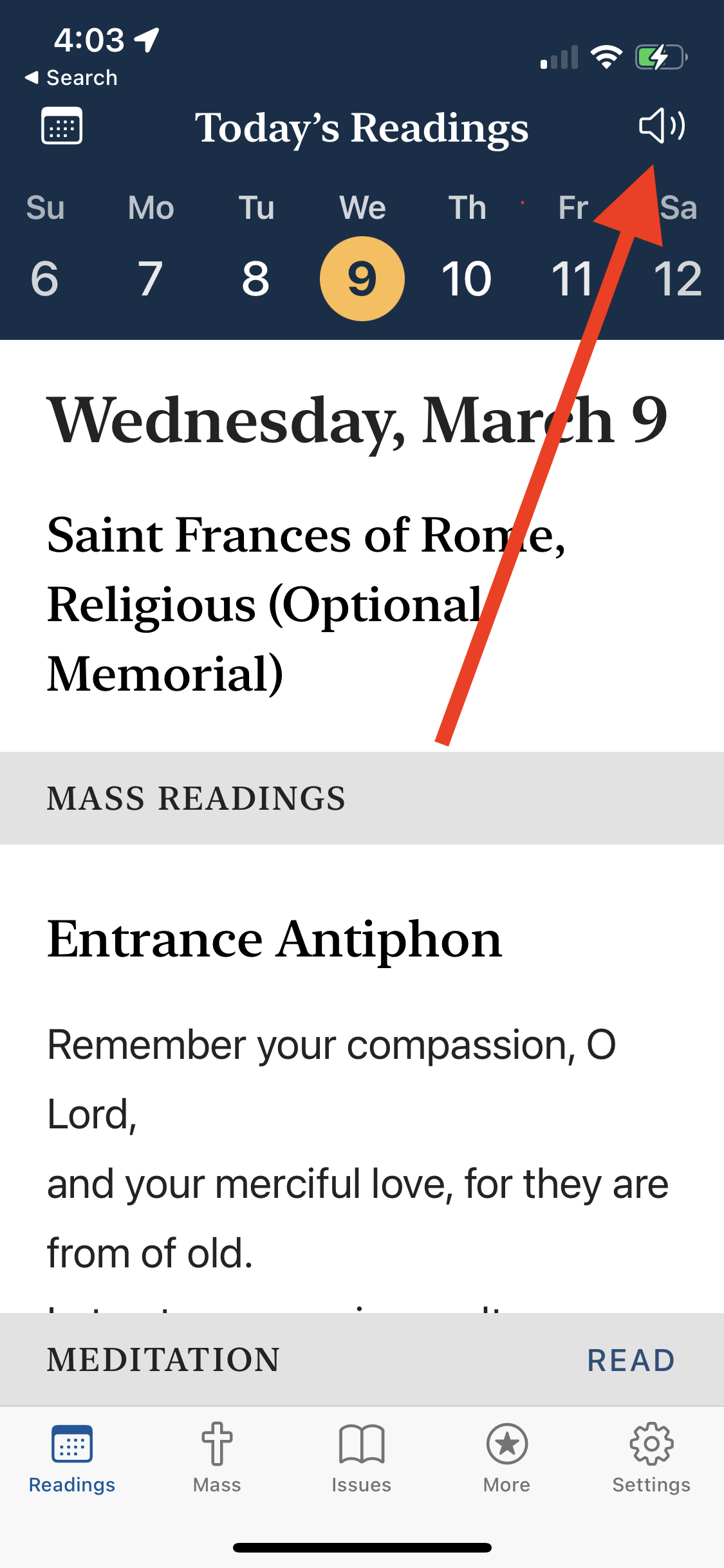Select the Readings tab

pos(72,1457)
